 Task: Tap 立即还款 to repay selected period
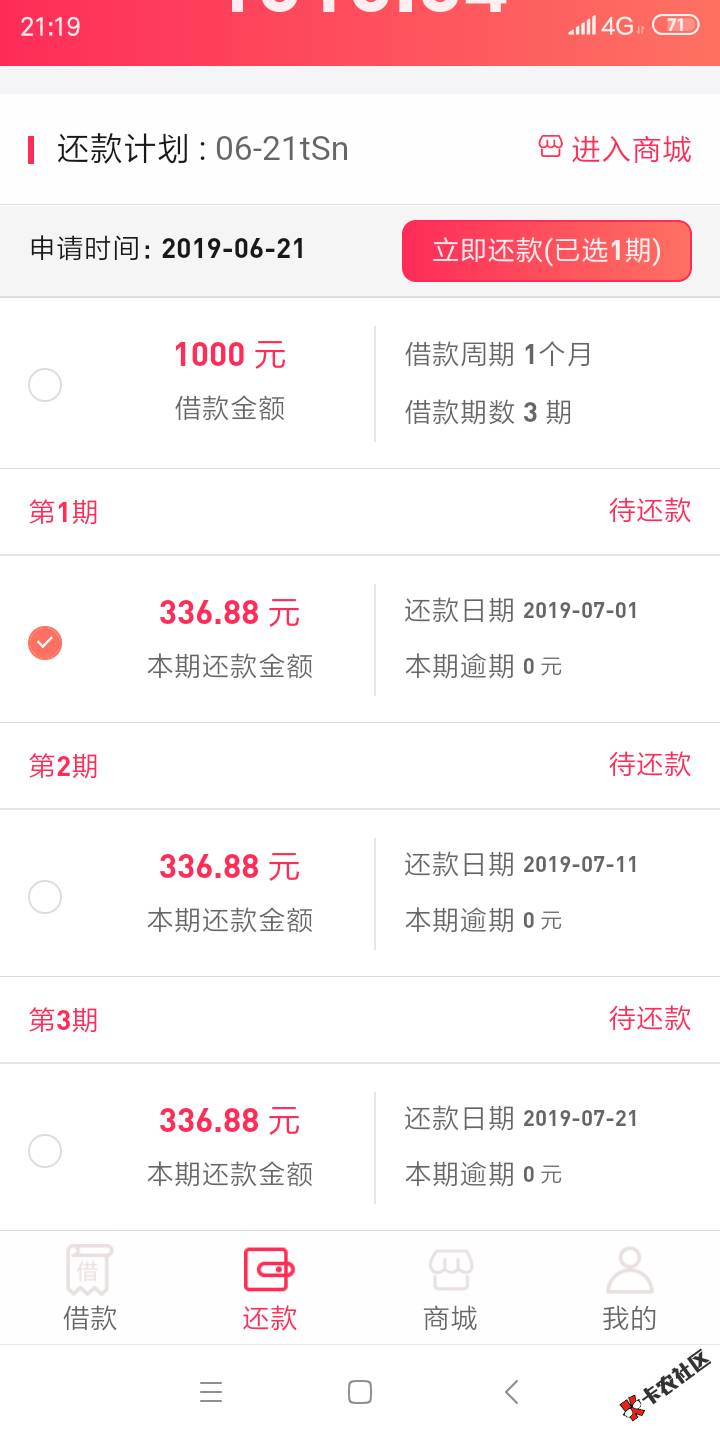point(546,250)
